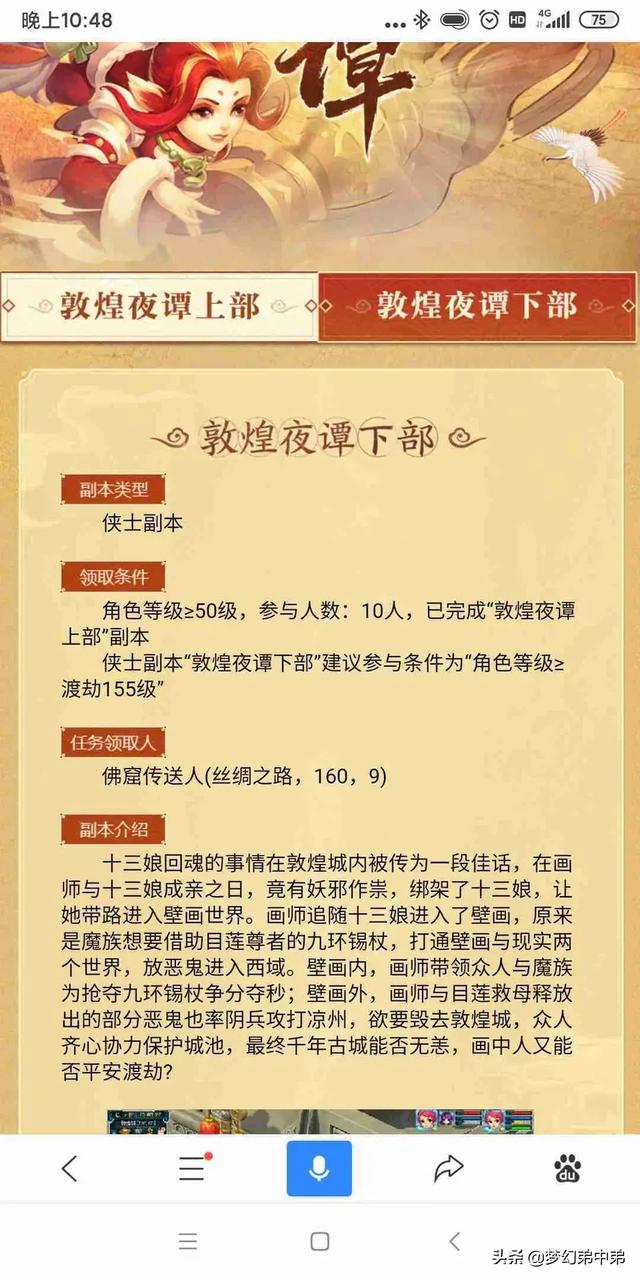This screenshot has height=1280, width=640.
Task: Select the 敦煌夜谭下部 tab
Action: (478, 306)
